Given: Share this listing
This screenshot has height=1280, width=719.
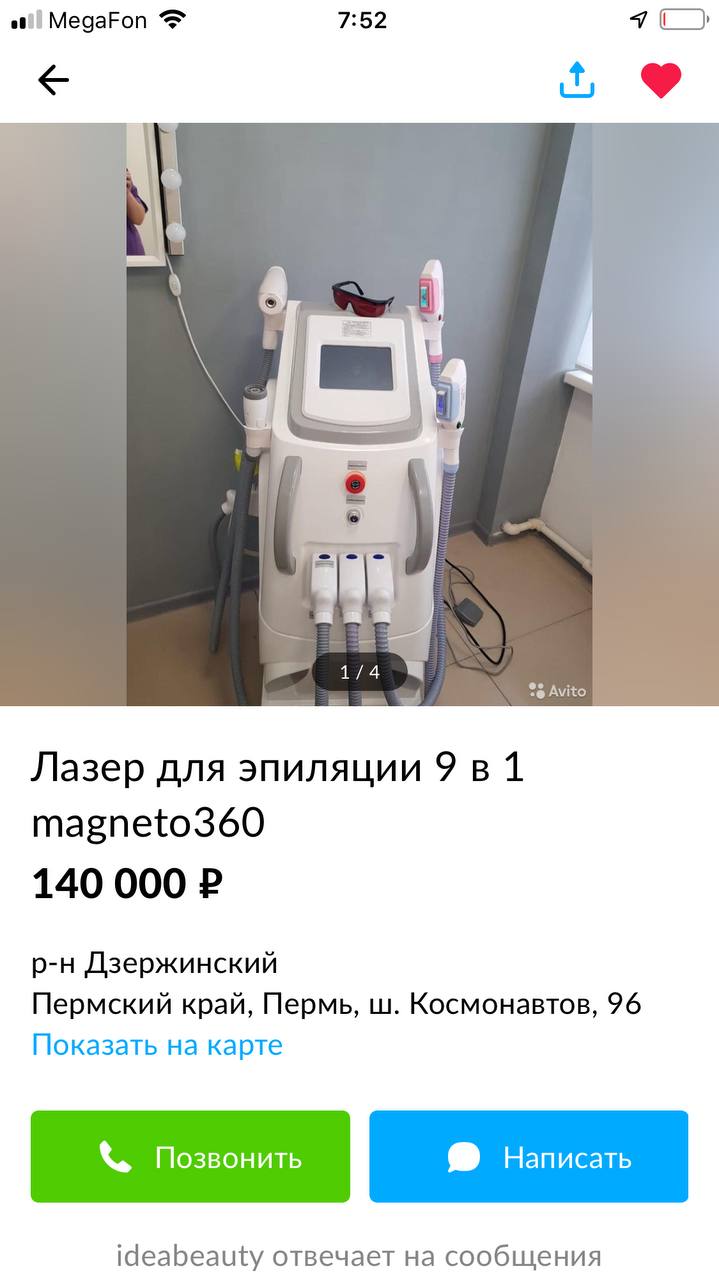Looking at the screenshot, I should tap(577, 80).
